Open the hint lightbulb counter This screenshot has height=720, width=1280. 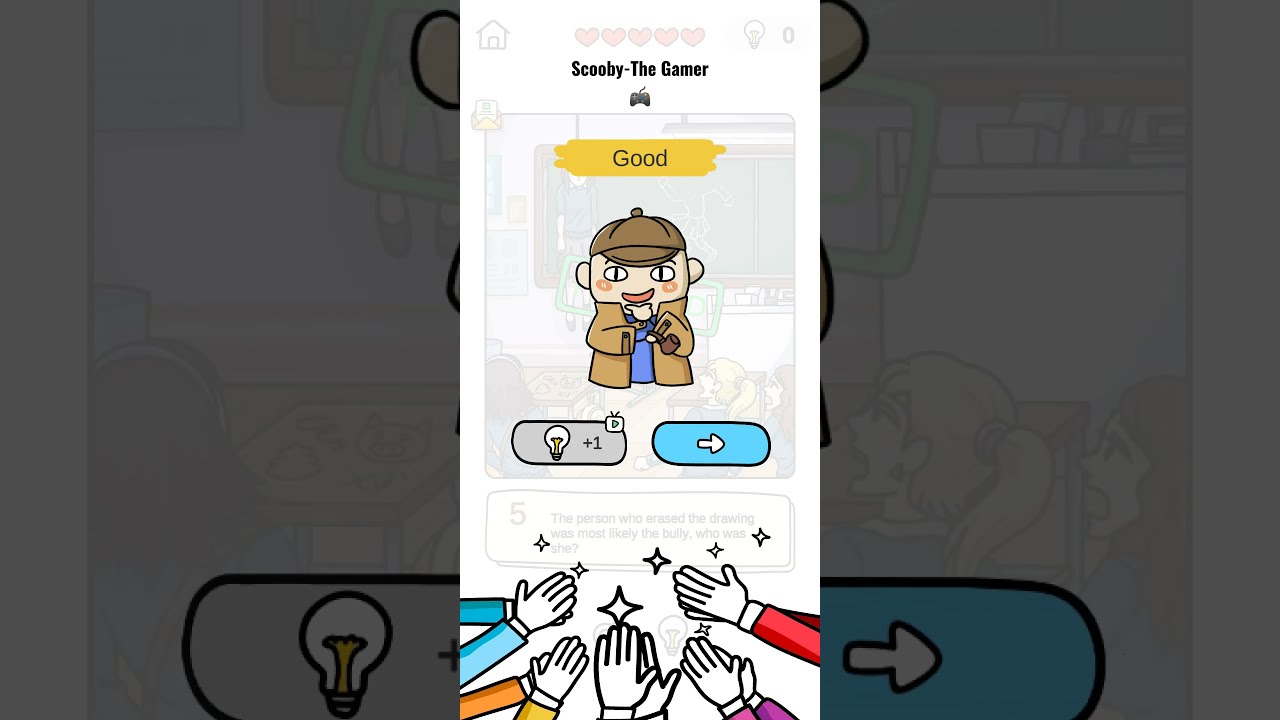(x=768, y=36)
